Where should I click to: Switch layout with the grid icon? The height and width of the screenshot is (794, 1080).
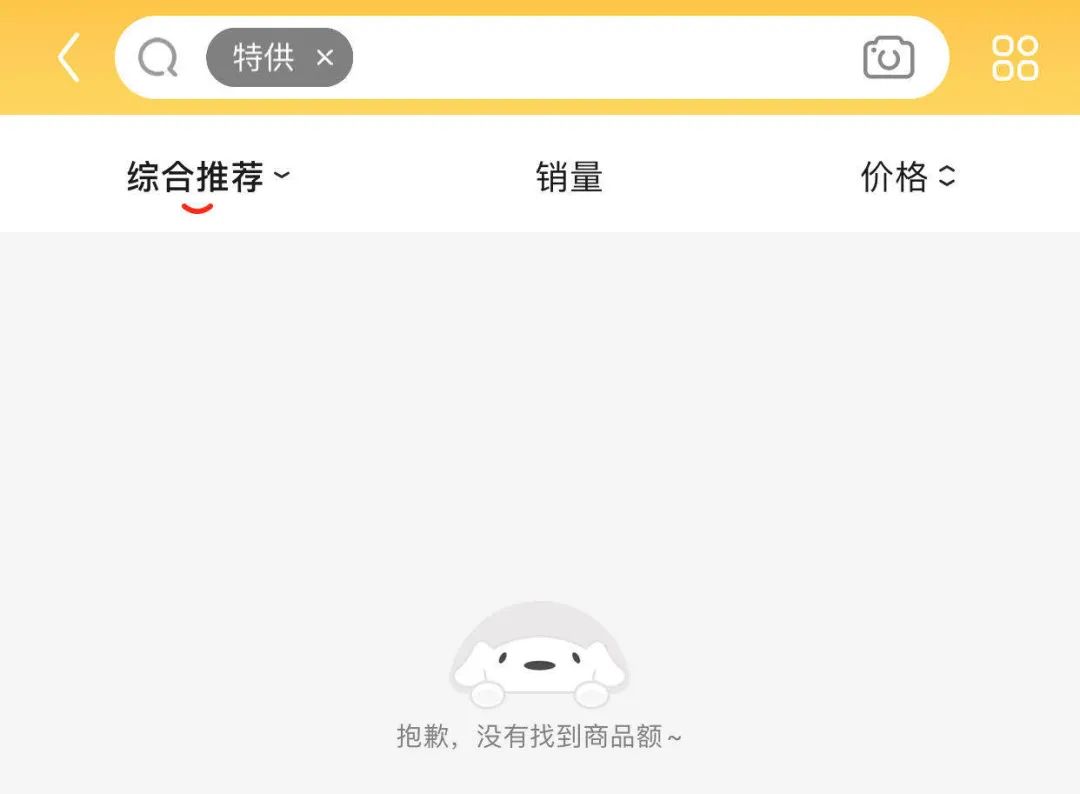point(1015,58)
